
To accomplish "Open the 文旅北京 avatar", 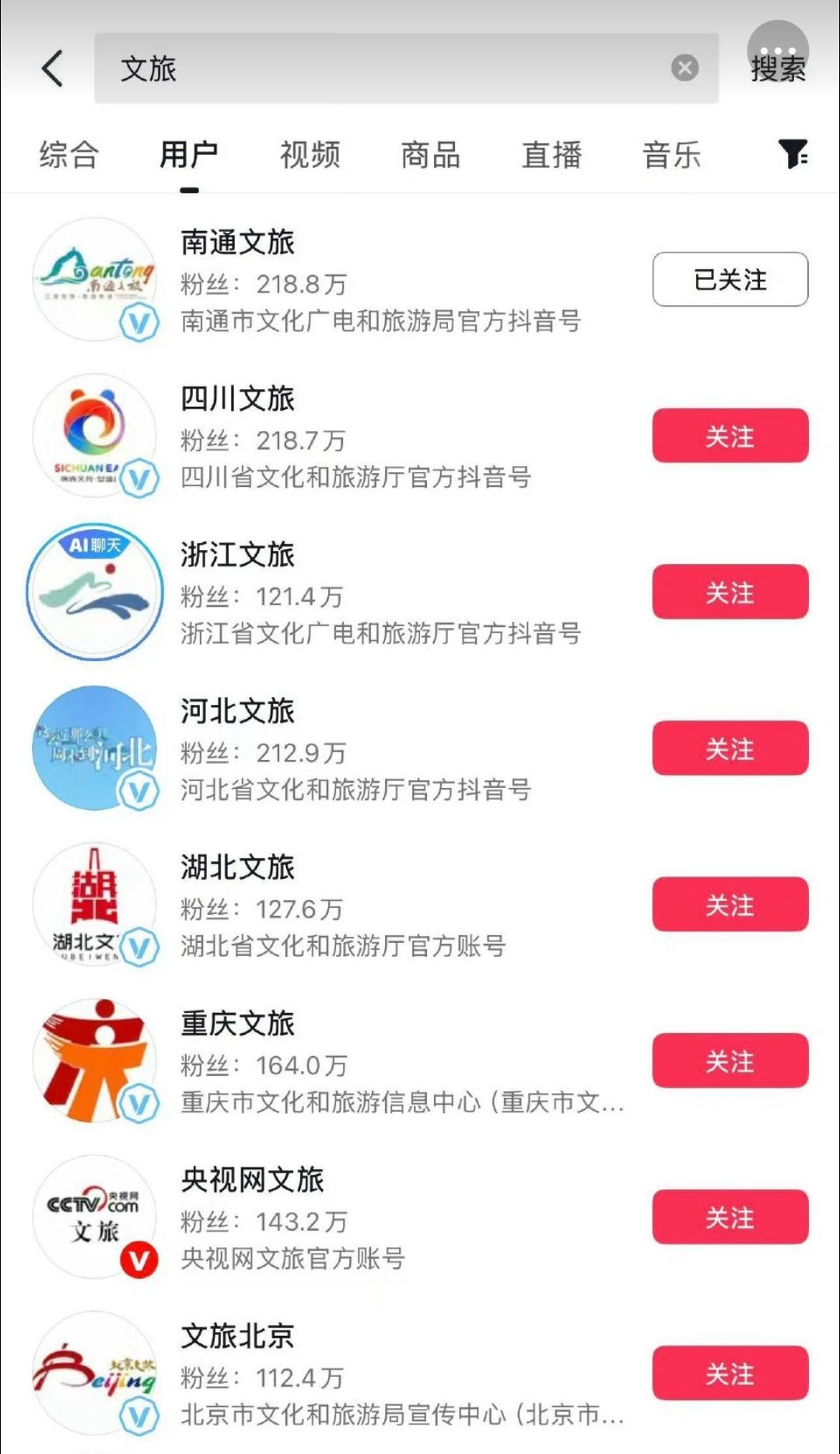I will coord(94,1374).
